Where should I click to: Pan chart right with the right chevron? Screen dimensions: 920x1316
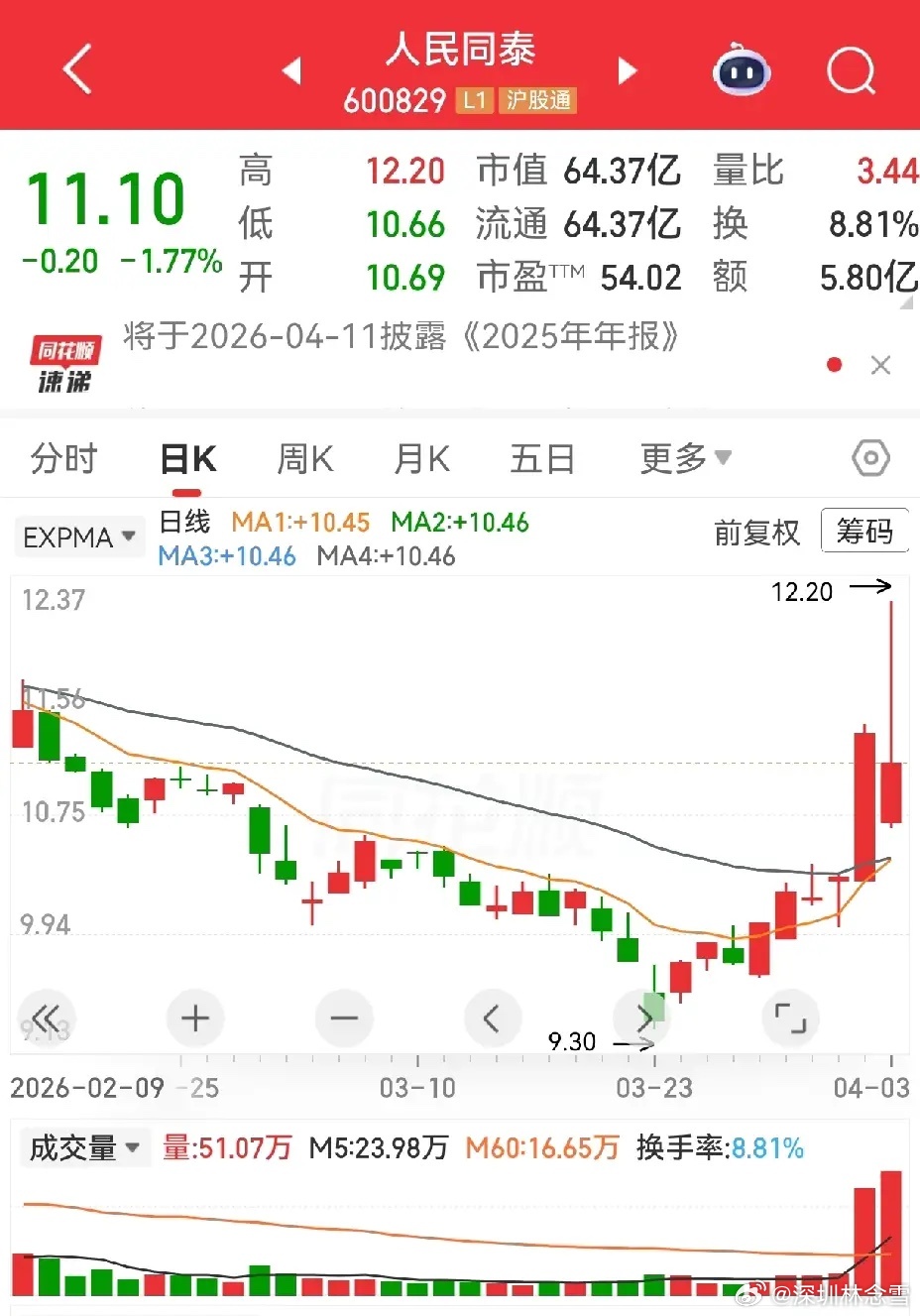[x=641, y=1017]
